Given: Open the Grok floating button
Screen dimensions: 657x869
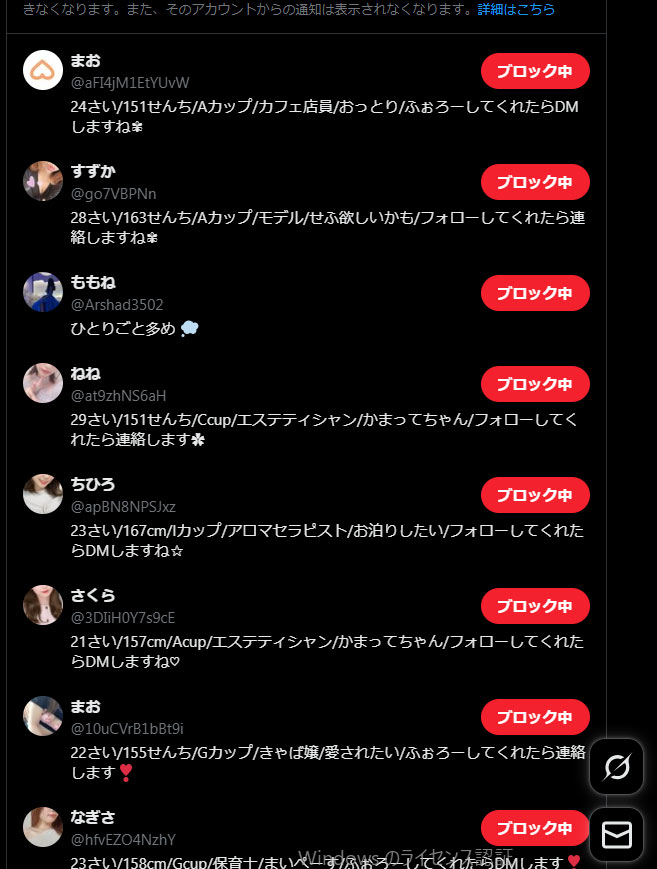Looking at the screenshot, I should pyautogui.click(x=617, y=767).
